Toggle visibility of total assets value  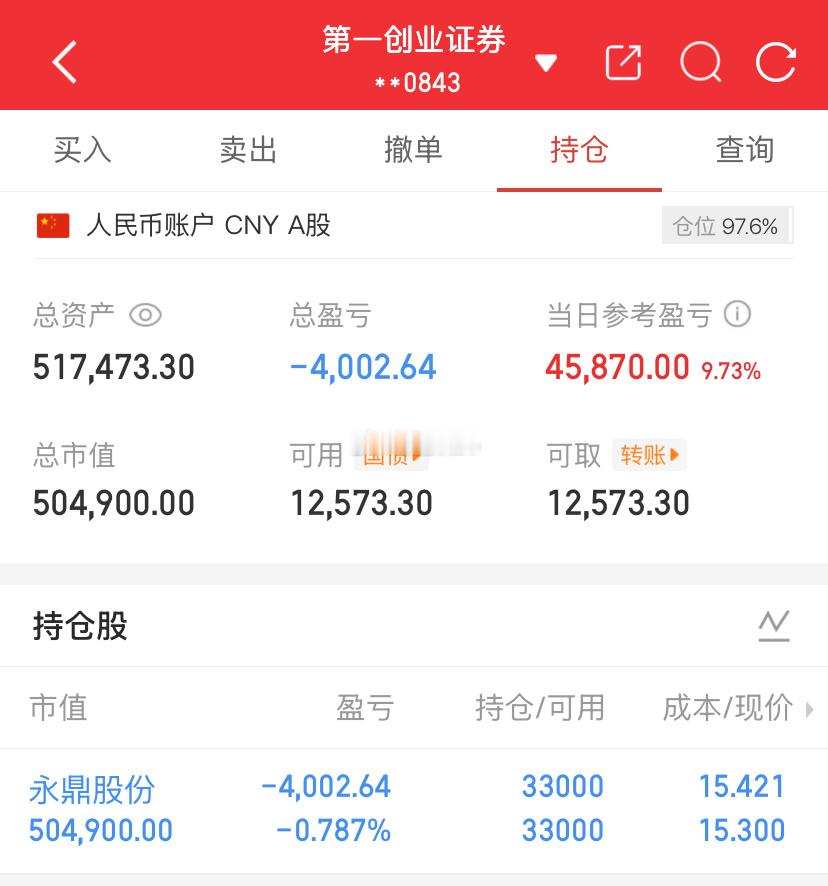[146, 315]
